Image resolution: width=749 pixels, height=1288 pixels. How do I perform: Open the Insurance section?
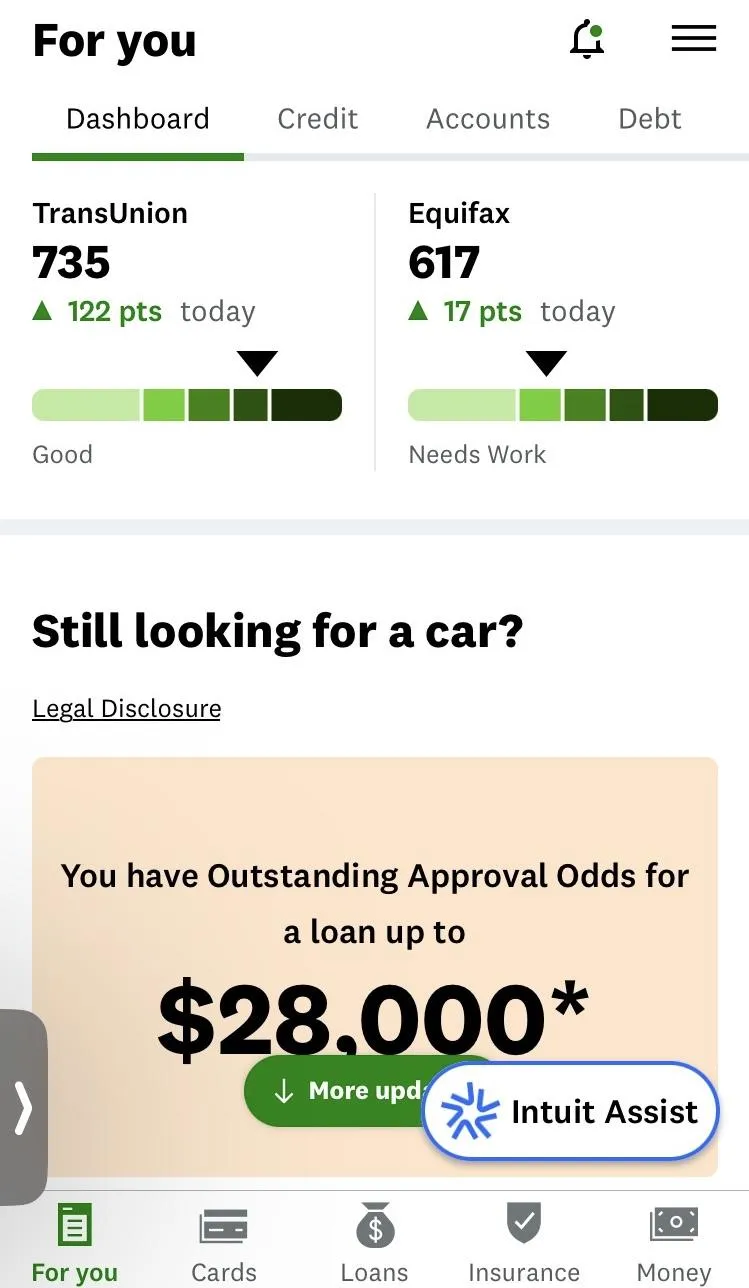click(x=524, y=1243)
